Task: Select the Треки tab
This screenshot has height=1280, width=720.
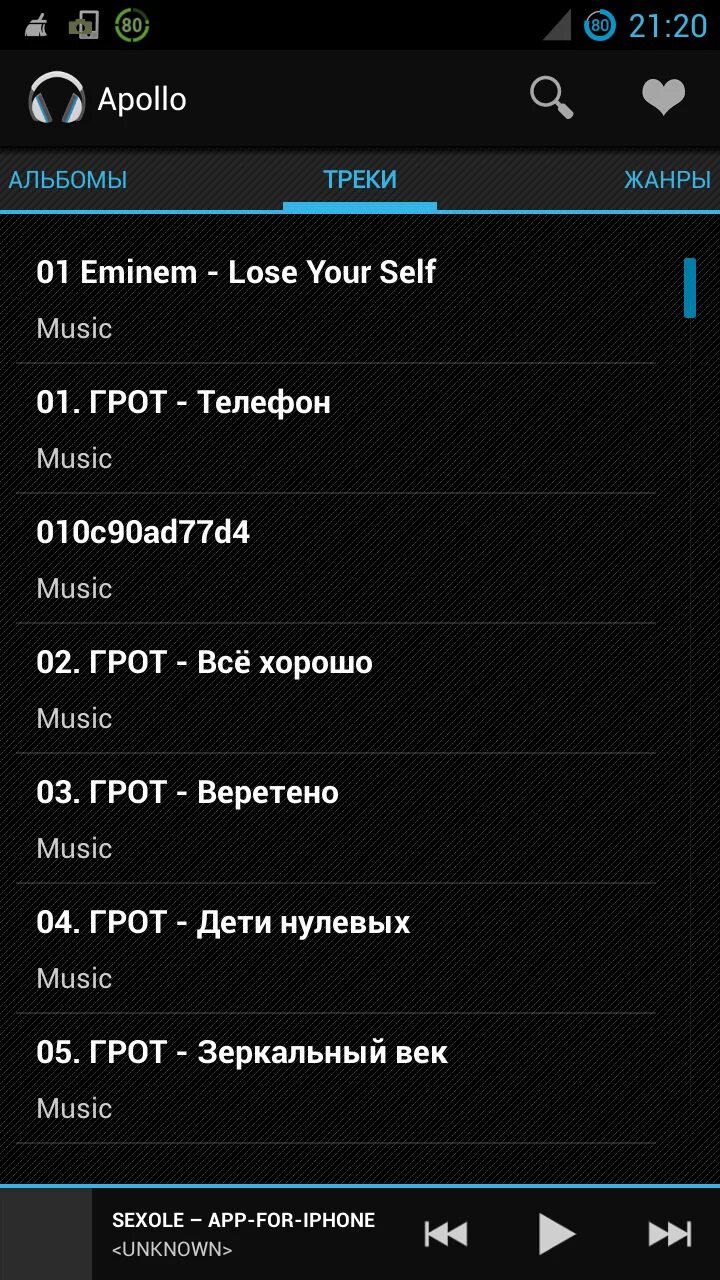Action: click(x=360, y=180)
